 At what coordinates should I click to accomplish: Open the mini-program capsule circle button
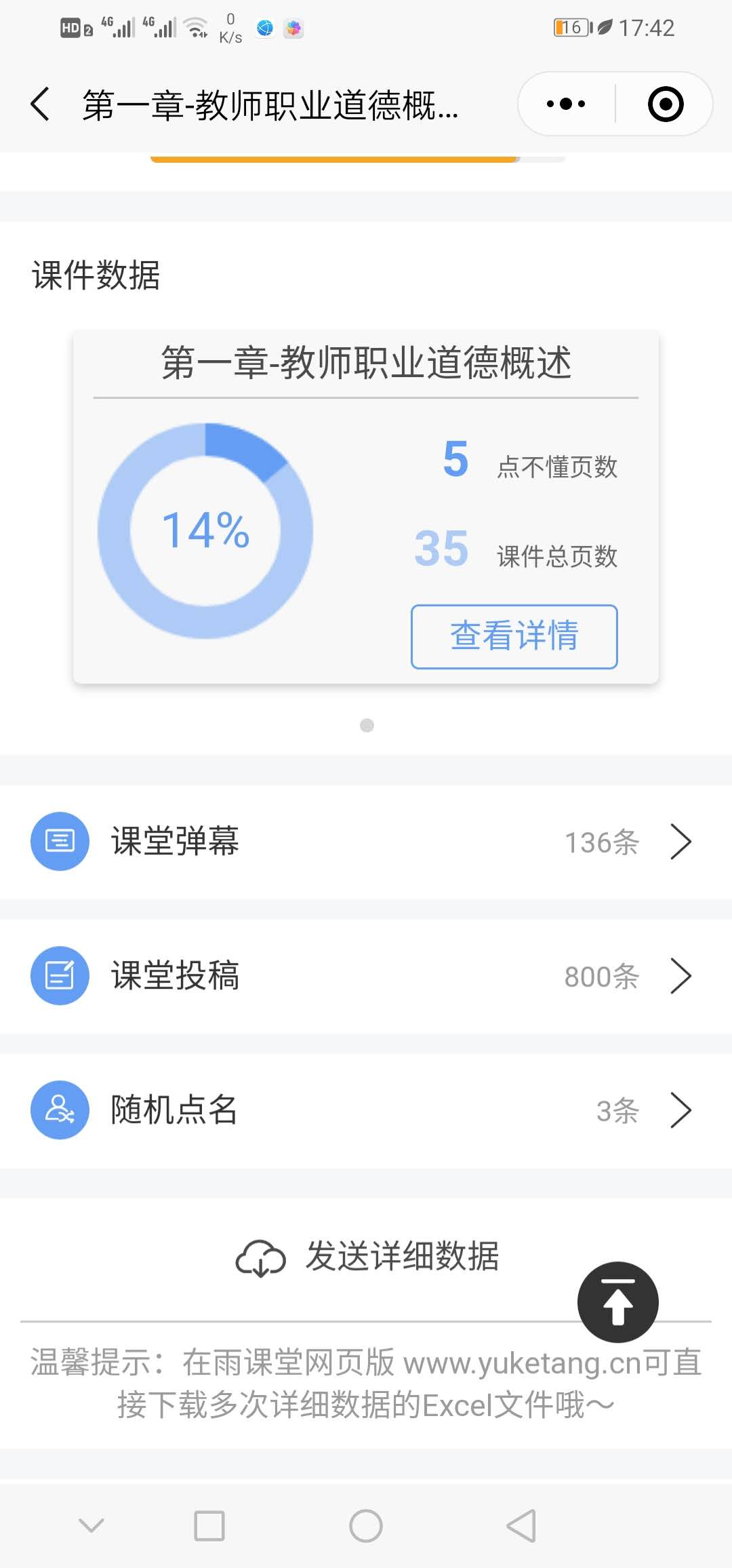[x=664, y=103]
